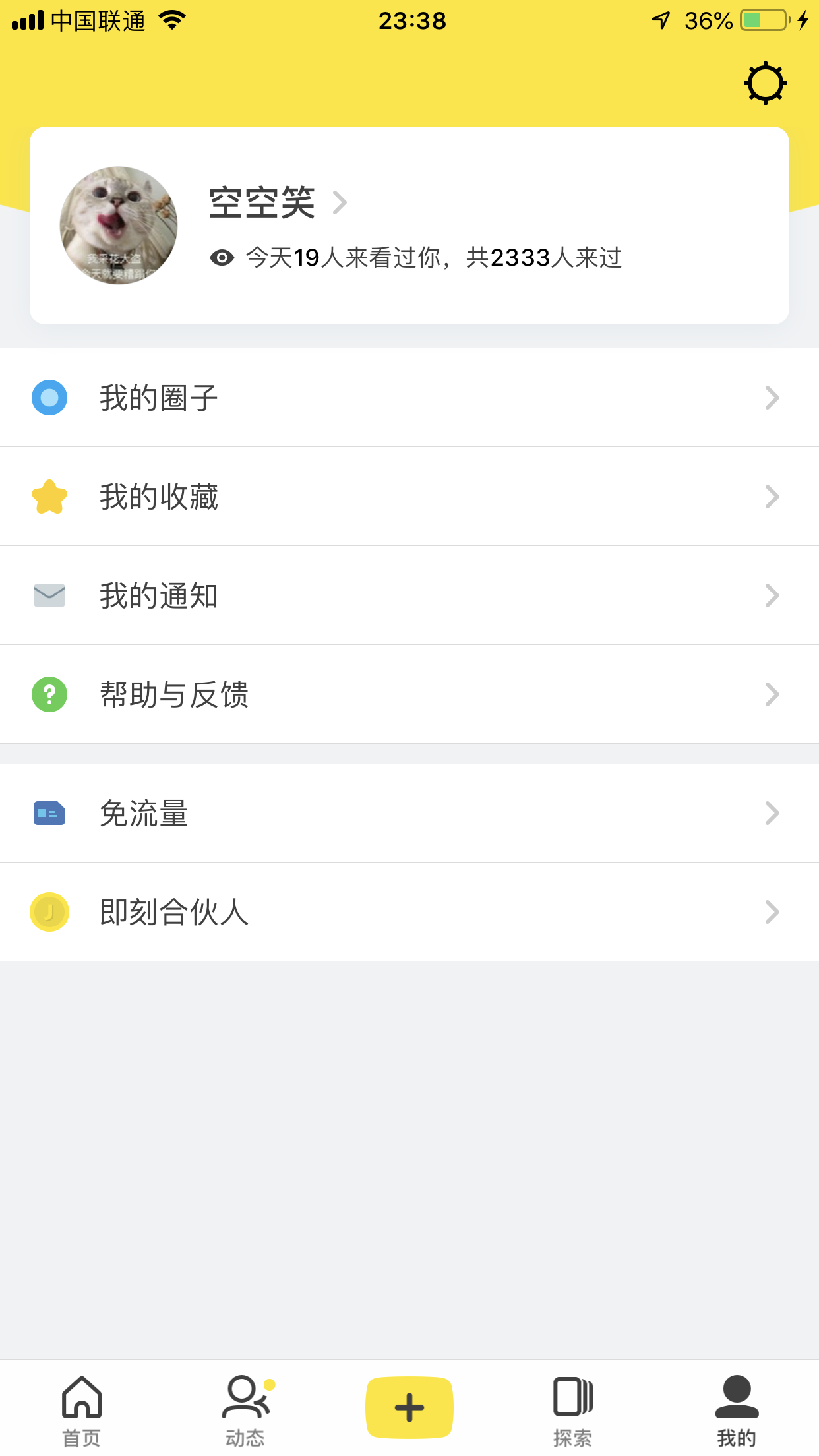The width and height of the screenshot is (819, 1456).
Task: Open 我的收藏 list
Action: pyautogui.click(x=409, y=497)
